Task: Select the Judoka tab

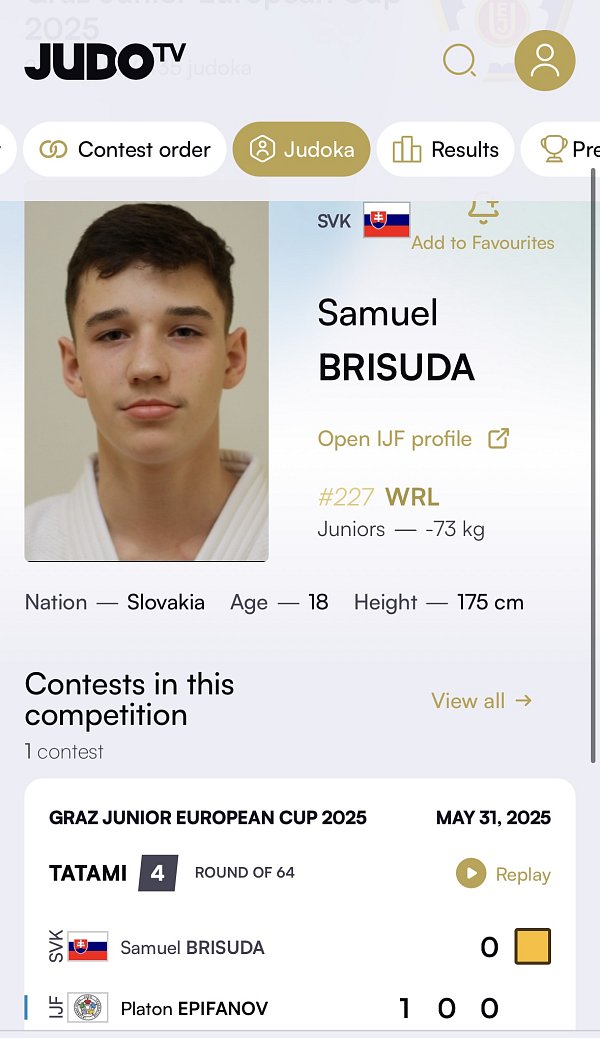Action: coord(301,150)
